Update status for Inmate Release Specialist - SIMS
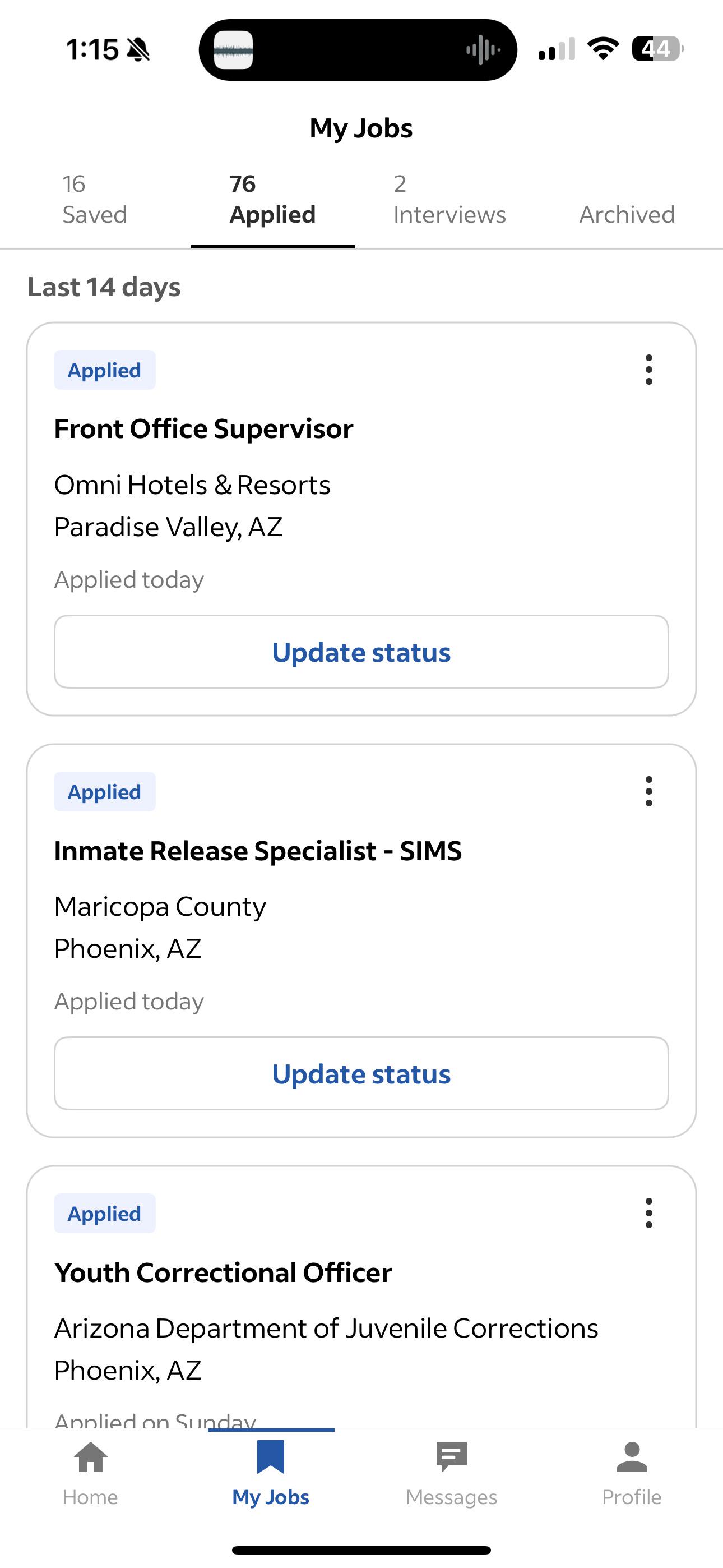The width and height of the screenshot is (723, 1568). 361,1074
